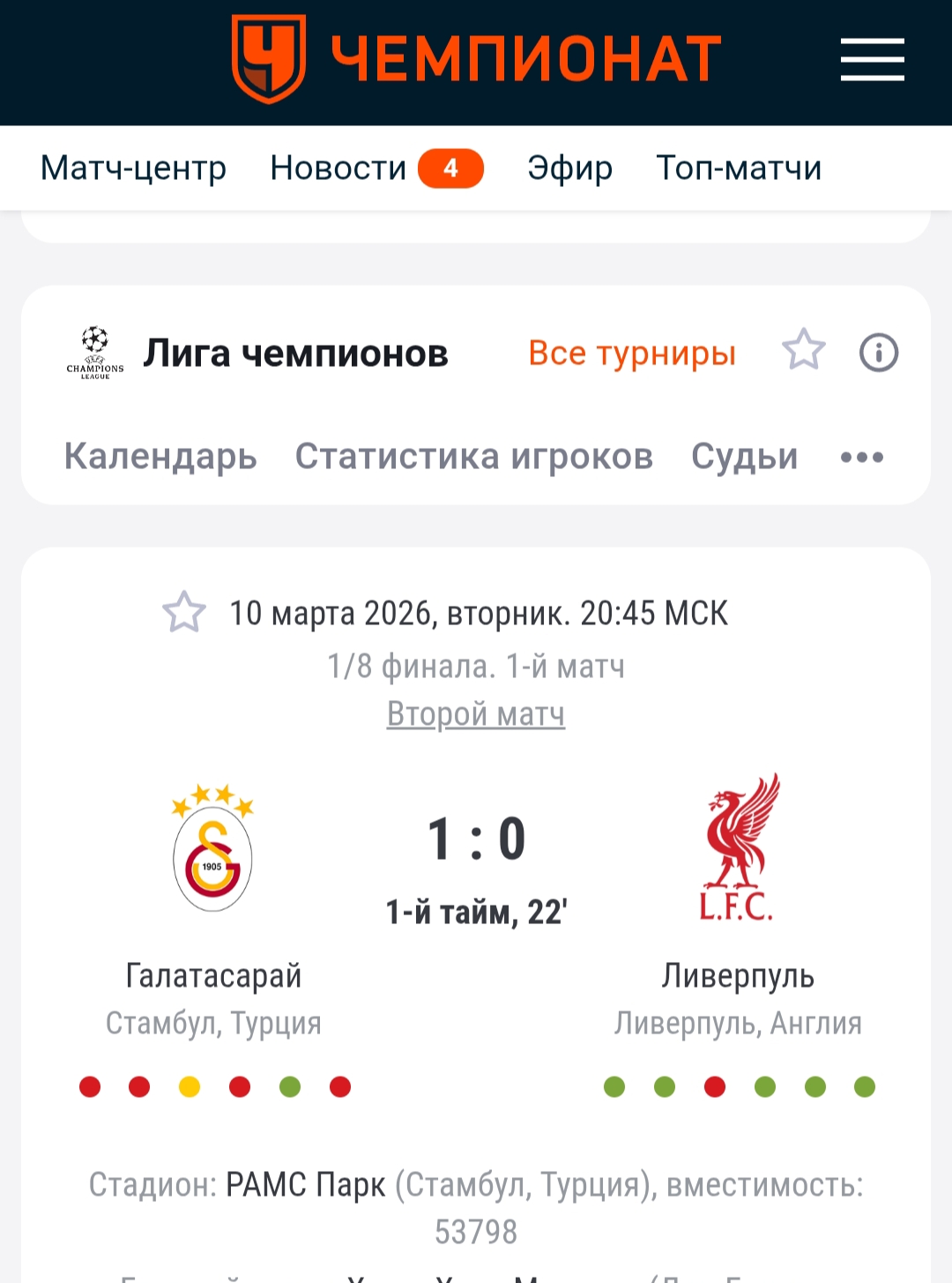Switch to the Эфир tab
Viewport: 952px width, 1283px height.
point(569,168)
